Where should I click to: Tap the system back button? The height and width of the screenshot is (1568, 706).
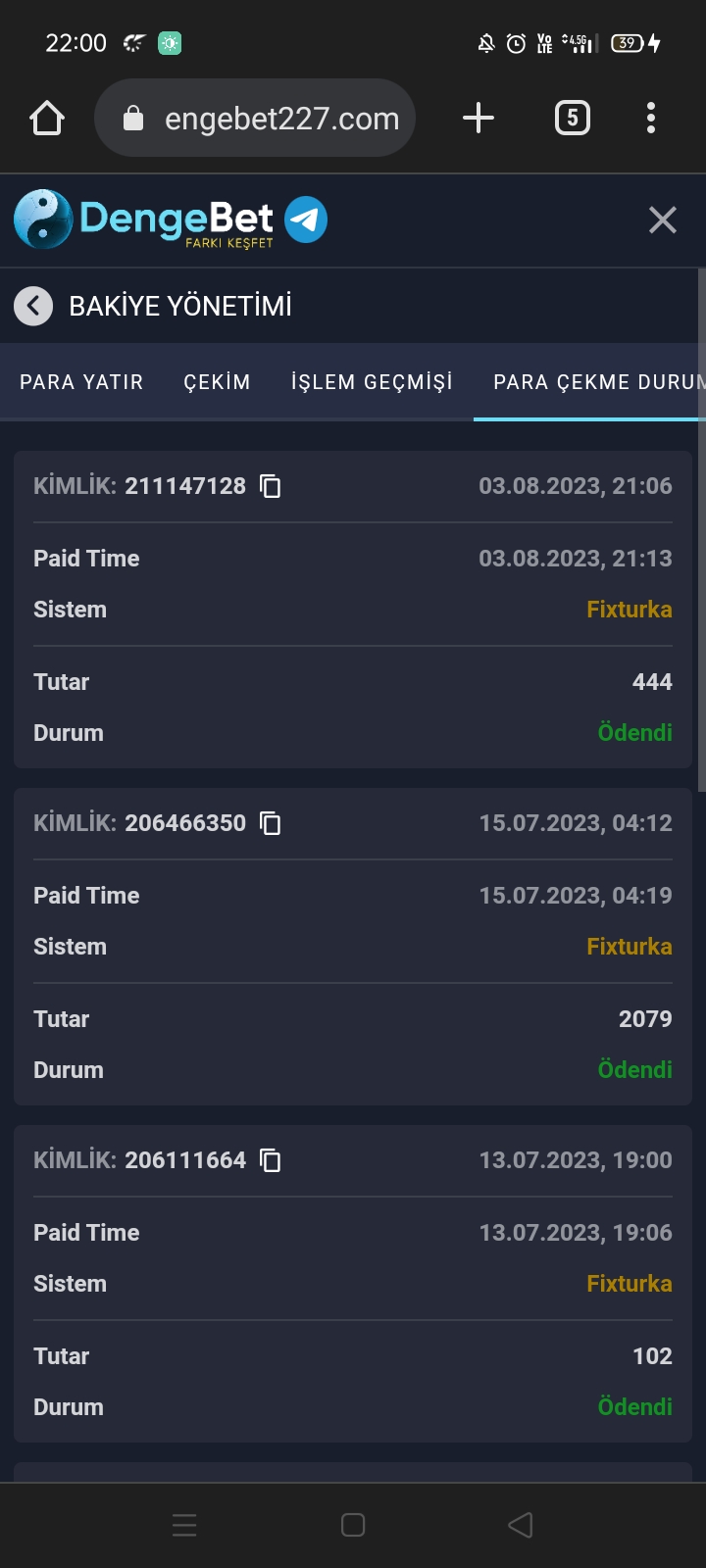click(x=521, y=1525)
